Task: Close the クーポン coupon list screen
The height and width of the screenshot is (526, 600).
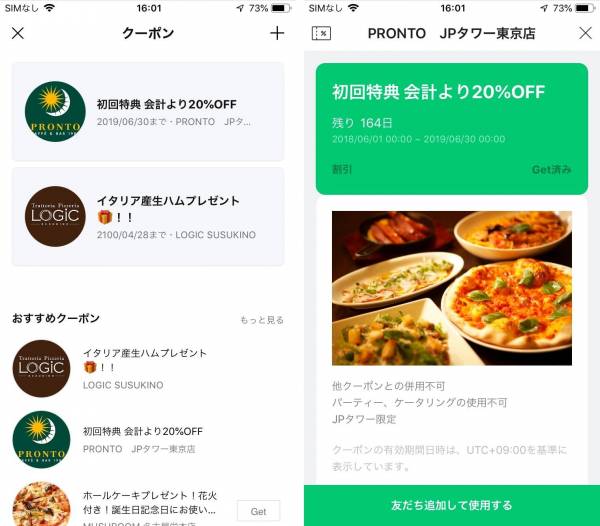Action: (18, 33)
